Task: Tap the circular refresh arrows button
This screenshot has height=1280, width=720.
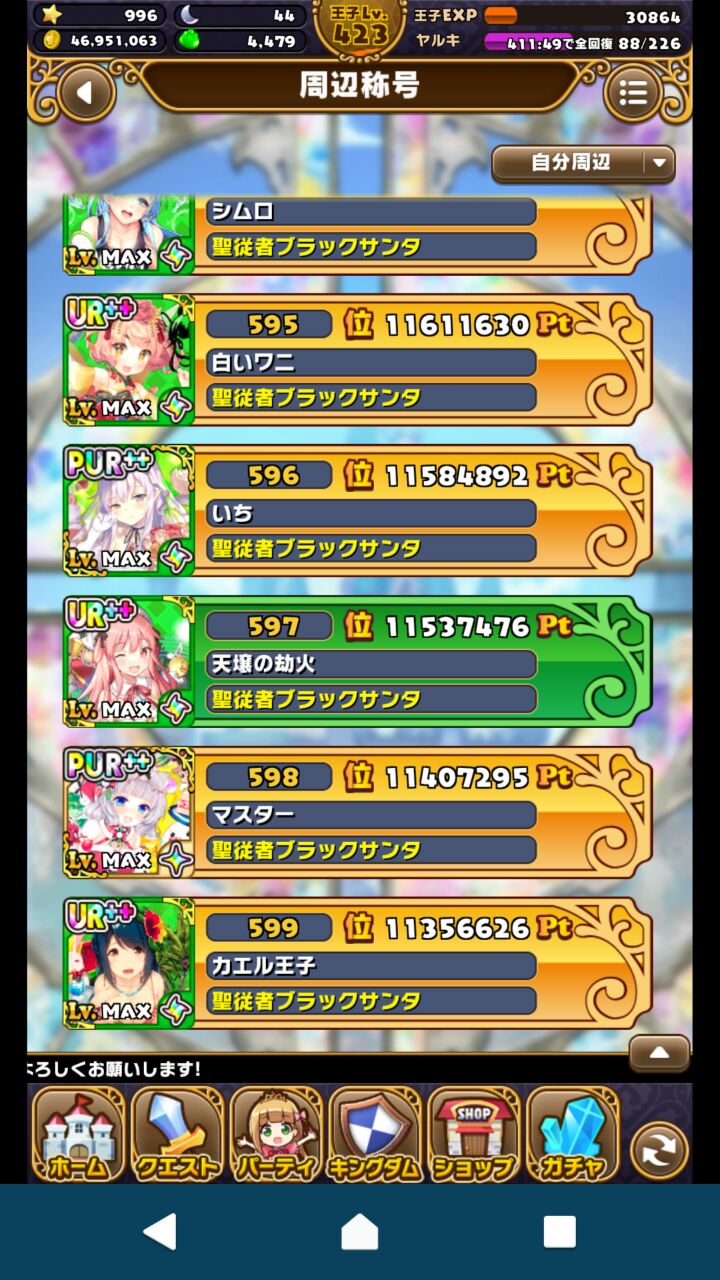Action: tap(659, 1150)
